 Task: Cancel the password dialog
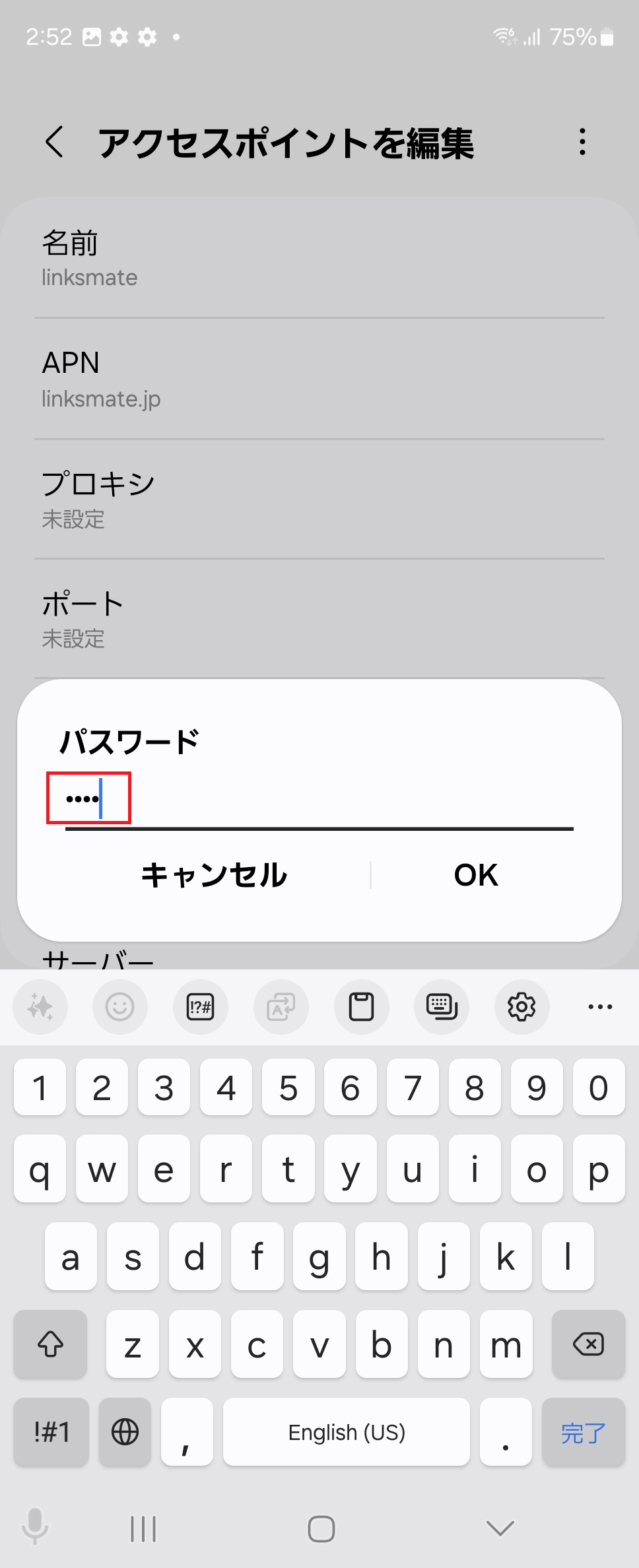[213, 875]
